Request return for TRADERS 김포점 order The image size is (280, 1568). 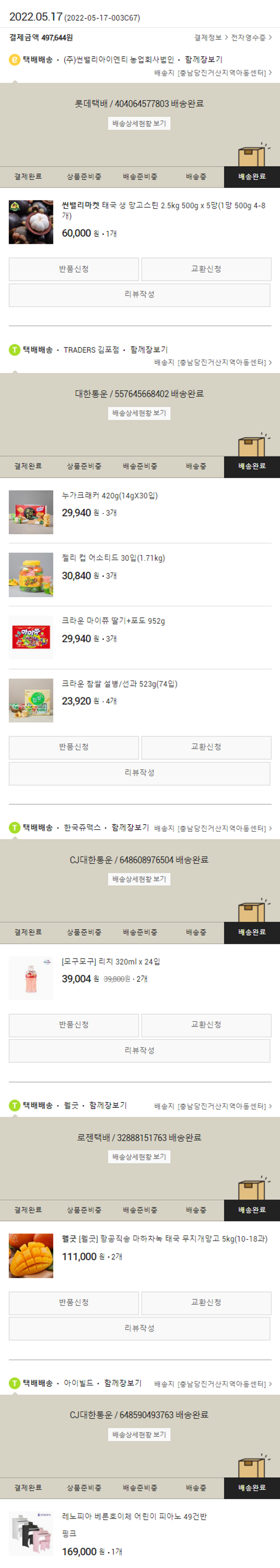[x=74, y=747]
